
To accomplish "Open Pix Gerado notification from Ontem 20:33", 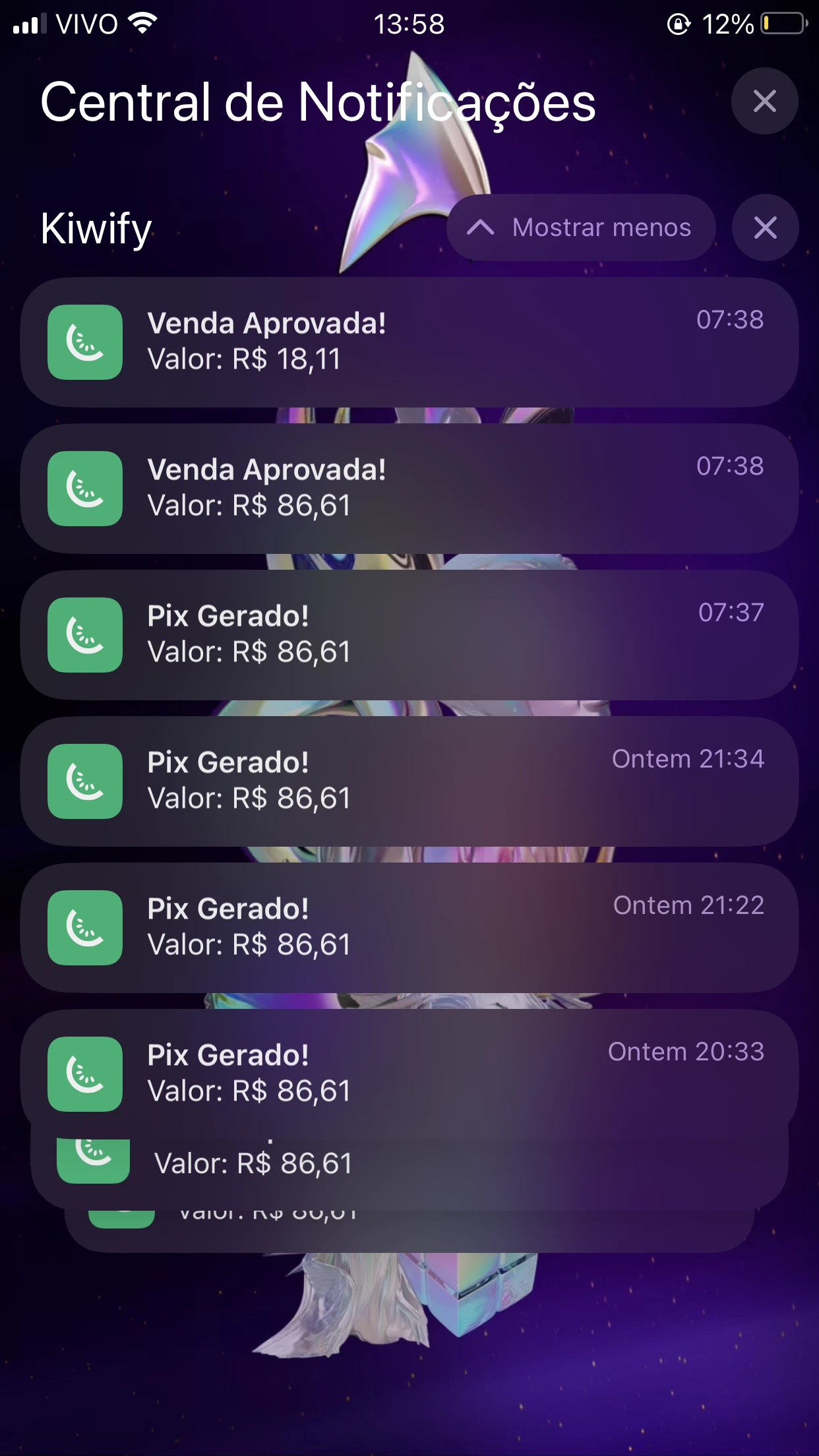I will tap(409, 1073).
